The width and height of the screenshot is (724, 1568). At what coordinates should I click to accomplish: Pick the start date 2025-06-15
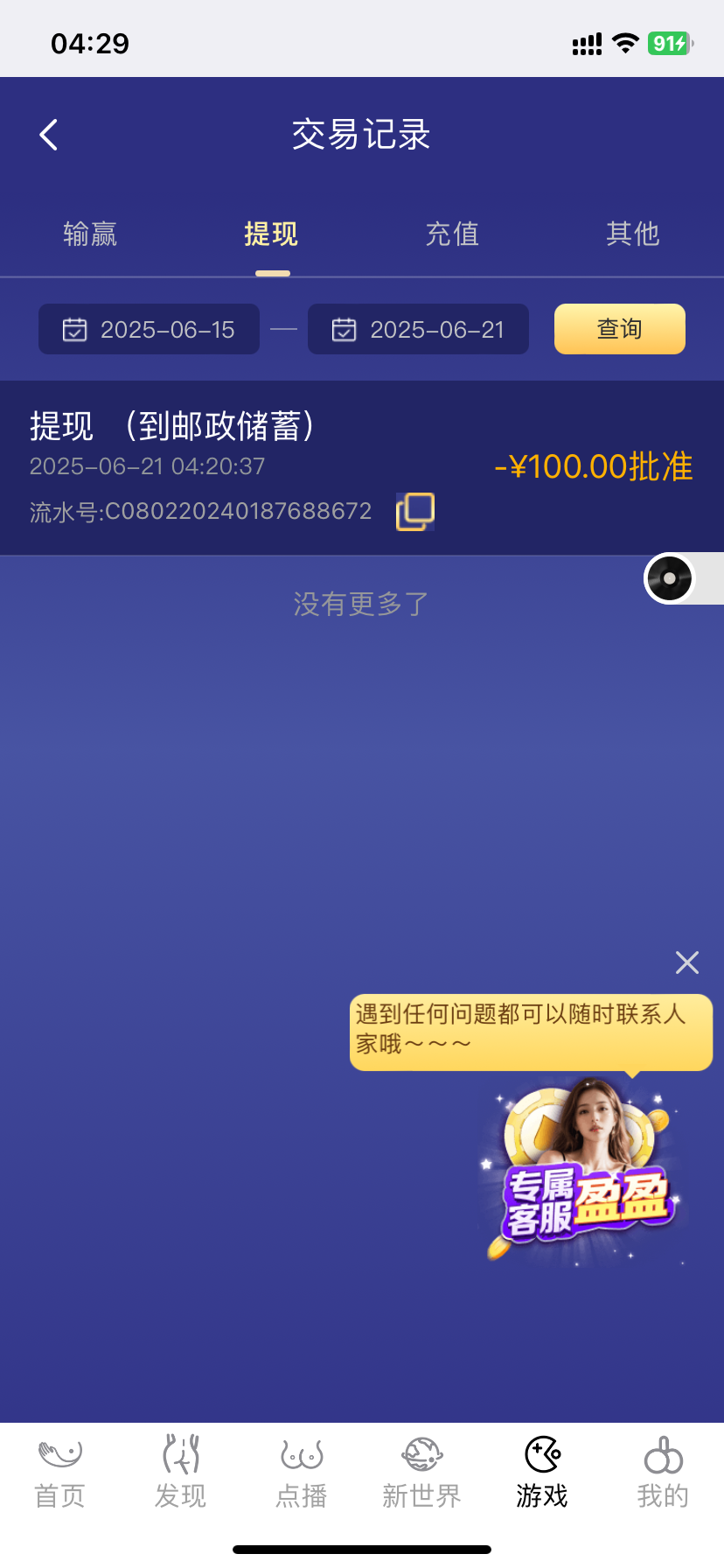(150, 329)
